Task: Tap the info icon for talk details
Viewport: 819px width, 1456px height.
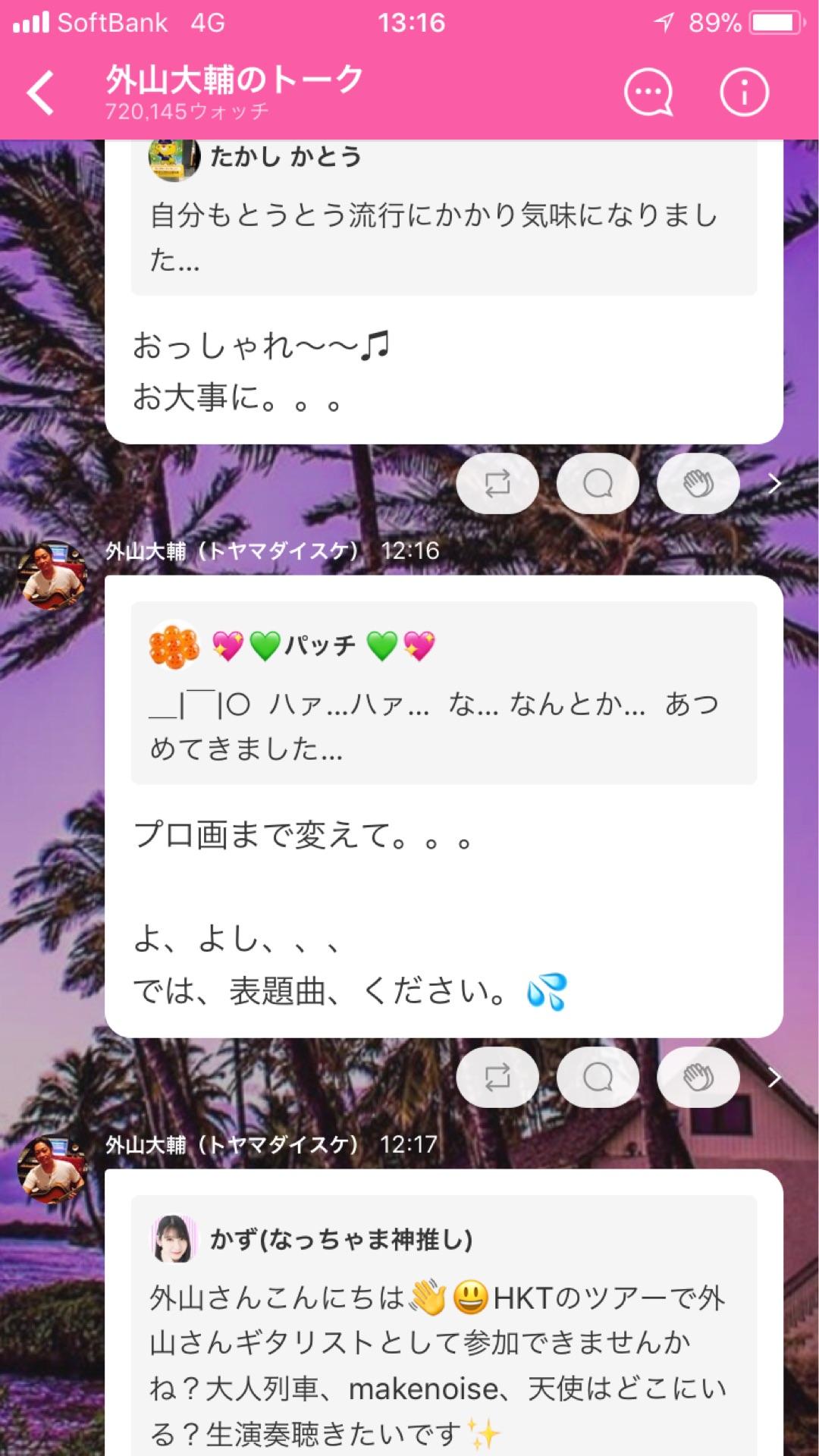Action: (743, 91)
